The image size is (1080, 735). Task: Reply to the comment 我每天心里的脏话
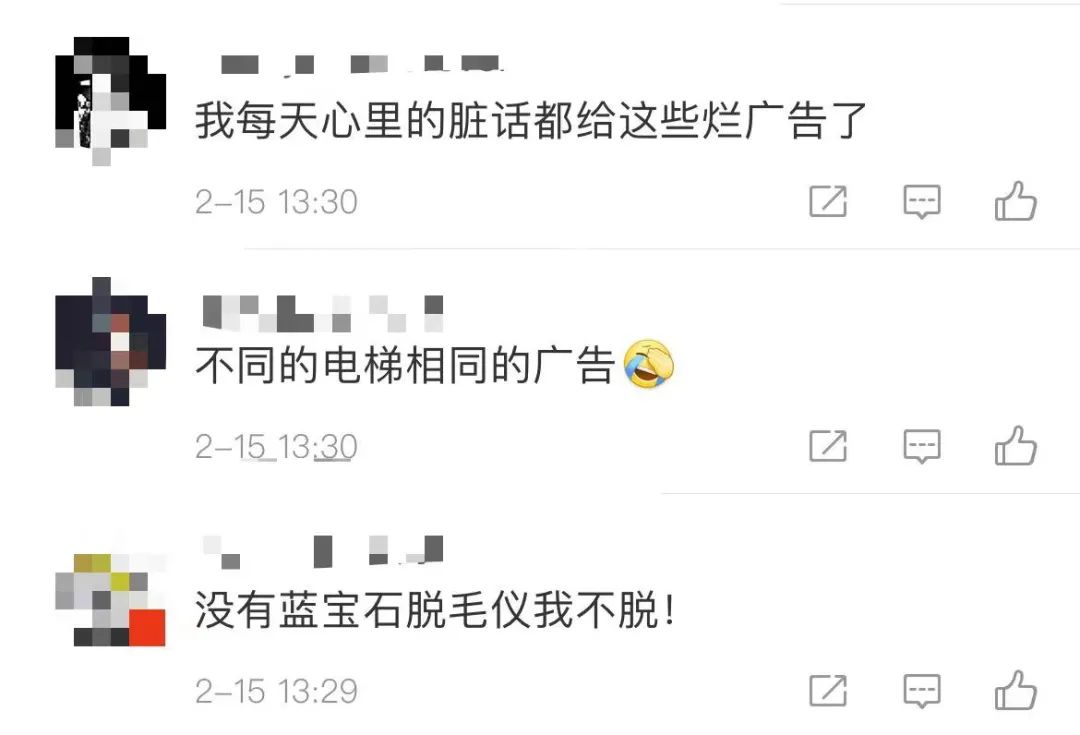click(x=921, y=202)
